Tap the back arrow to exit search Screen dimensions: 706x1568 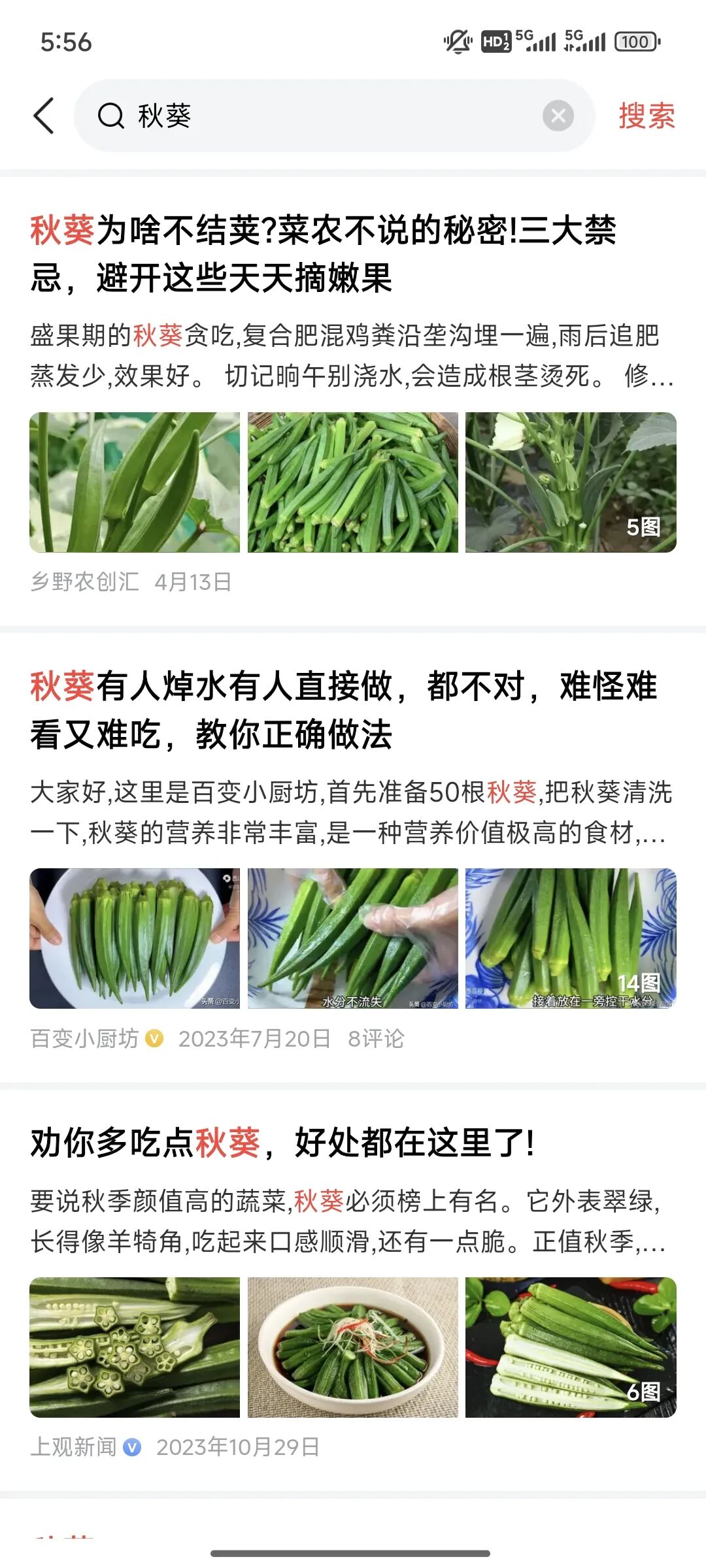point(43,116)
